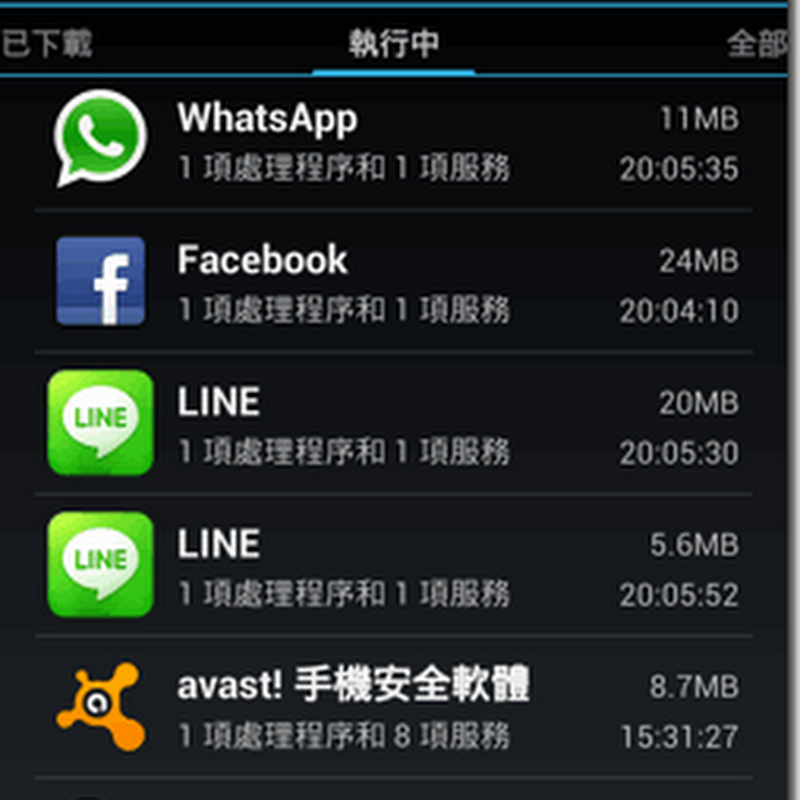This screenshot has width=800, height=800.
Task: Switch to the 已下載 tab
Action: pos(45,44)
